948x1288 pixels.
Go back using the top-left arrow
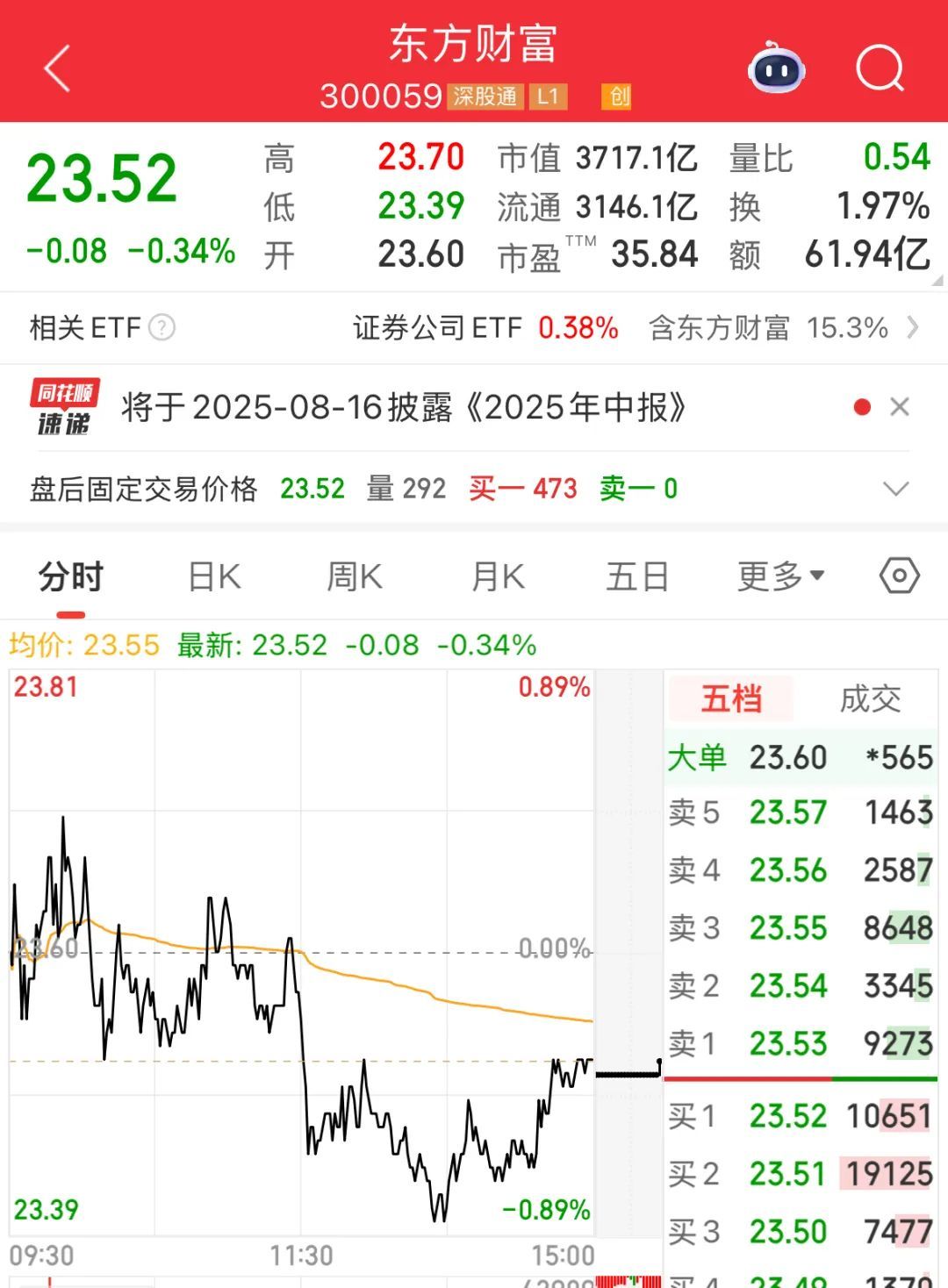pyautogui.click(x=57, y=68)
